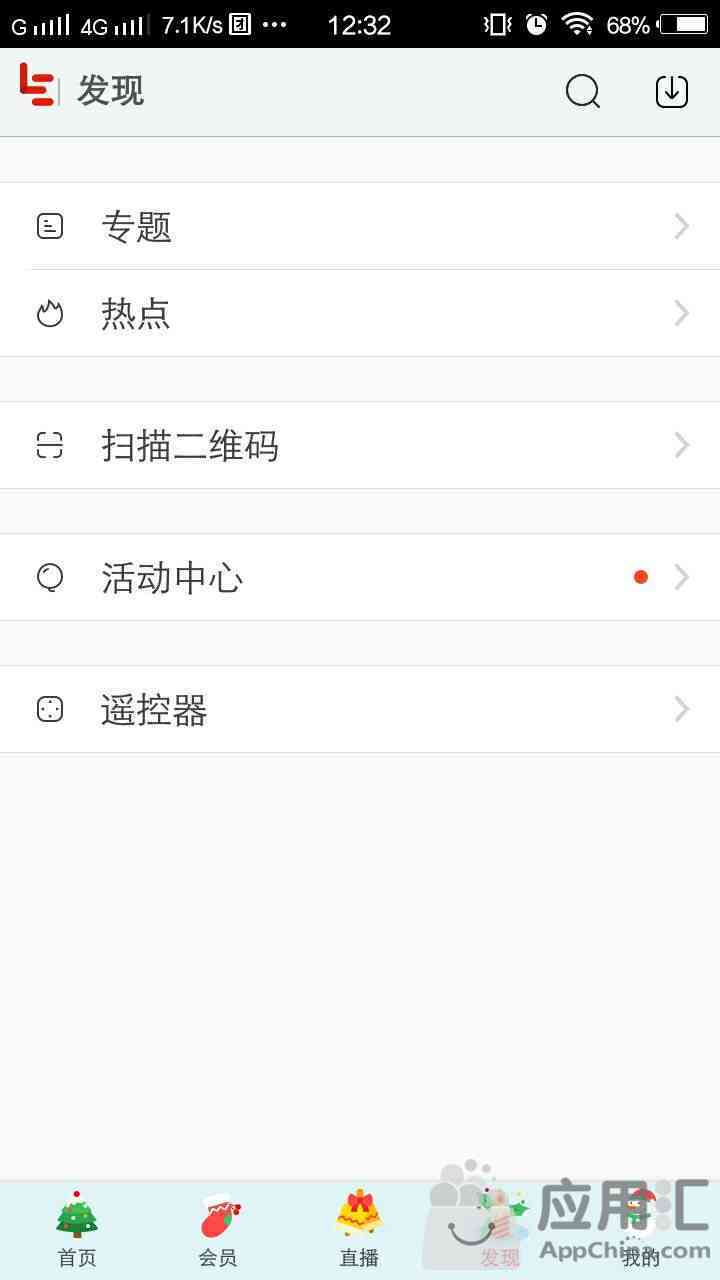The height and width of the screenshot is (1280, 720).
Task: Open the downloads icon
Action: click(x=672, y=91)
